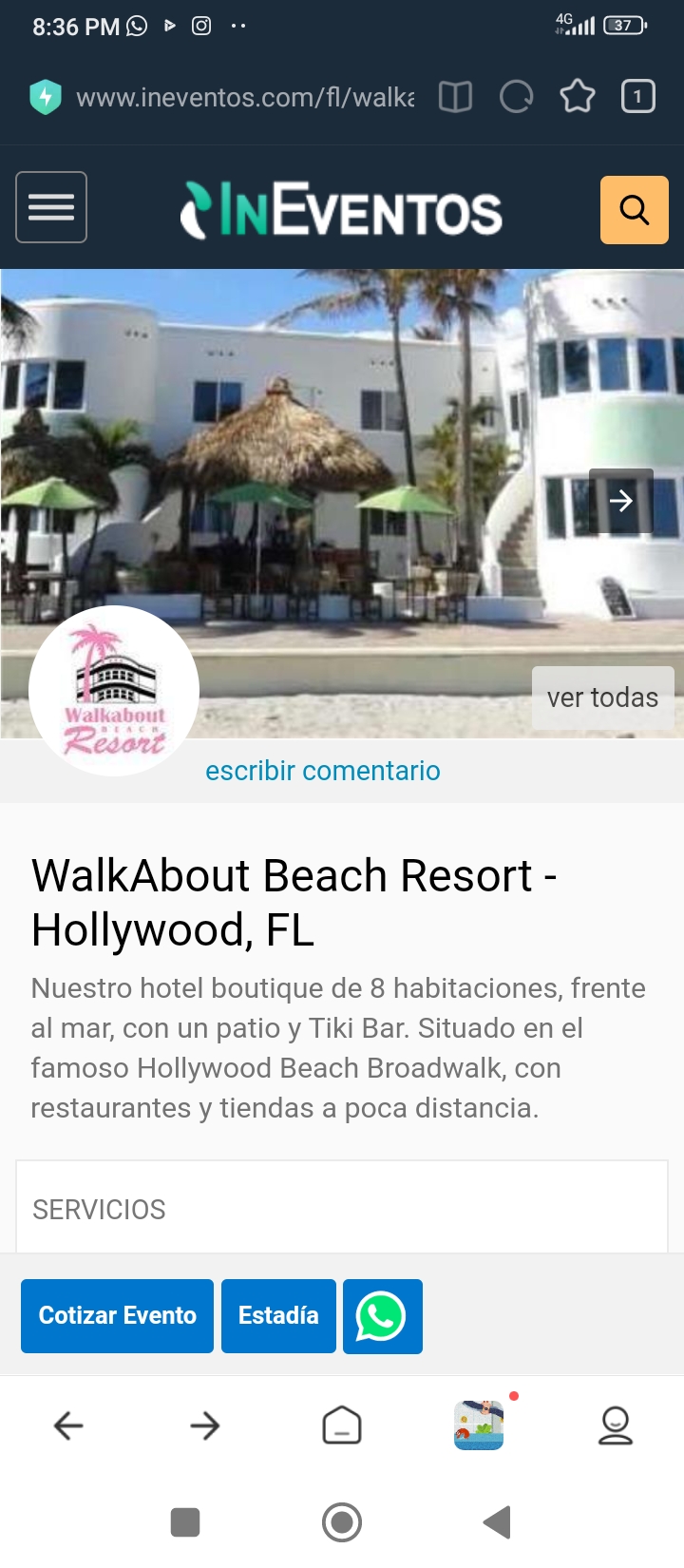Go back with the browser back arrow

coord(68,1425)
